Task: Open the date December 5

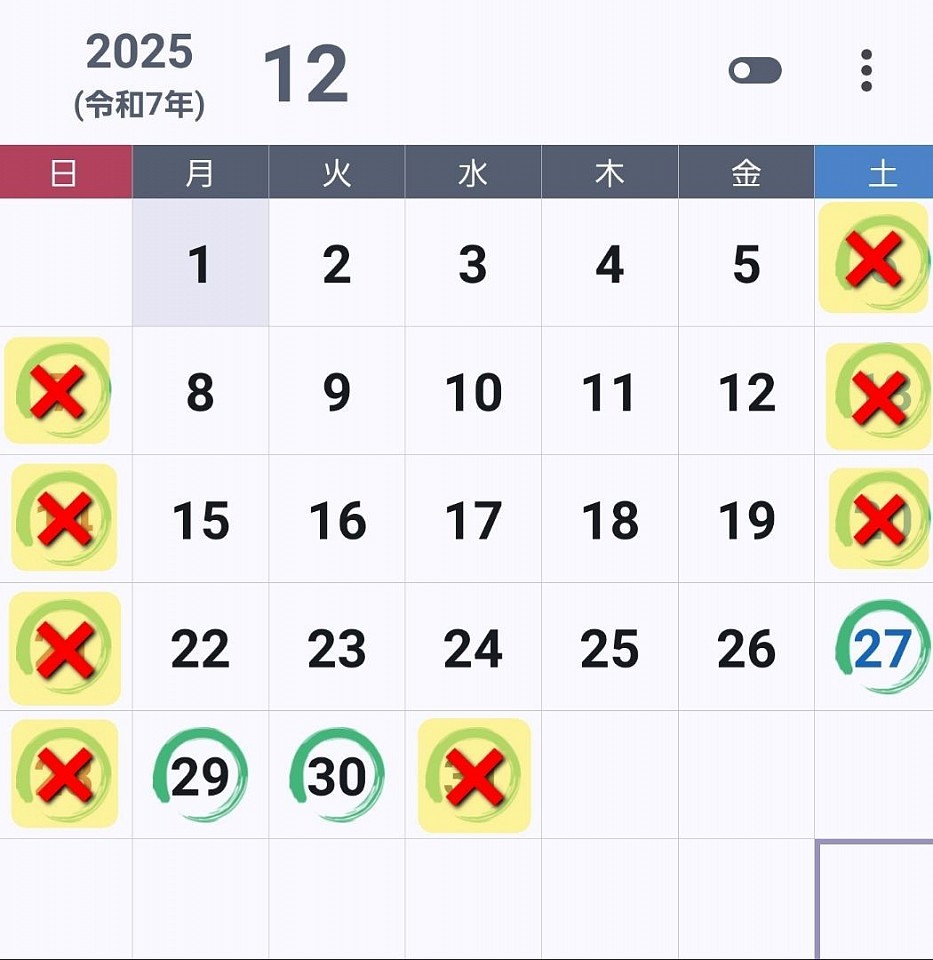Action: (x=746, y=264)
